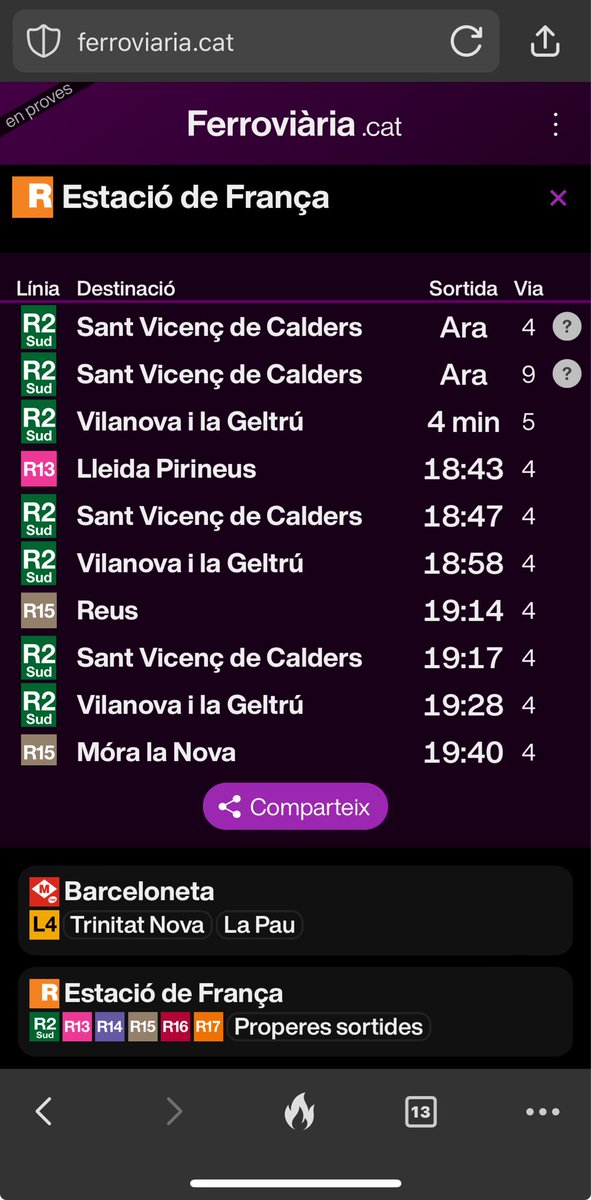Open the Ferroviària three-dot menu
The height and width of the screenshot is (1200, 591).
pos(555,125)
